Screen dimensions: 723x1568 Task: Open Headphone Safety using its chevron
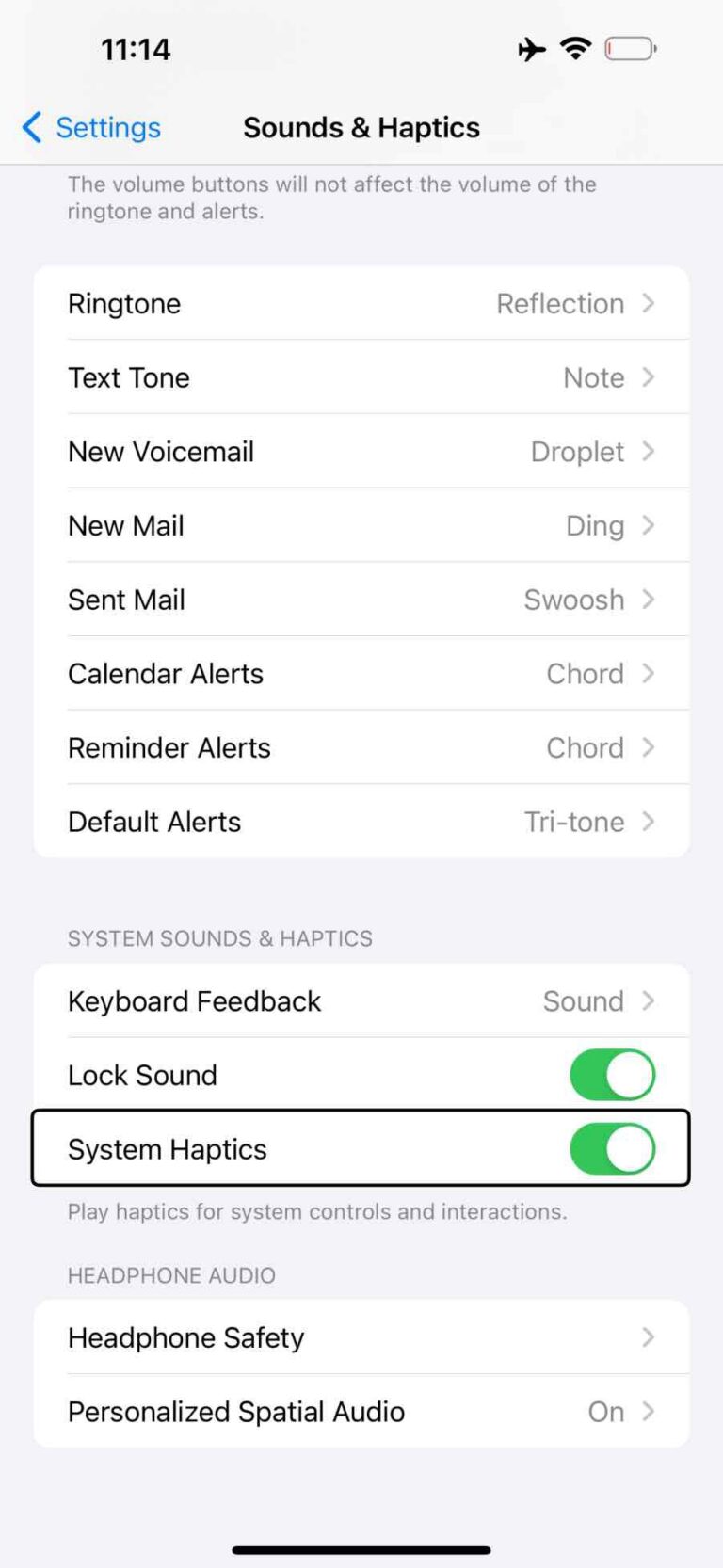[650, 1337]
